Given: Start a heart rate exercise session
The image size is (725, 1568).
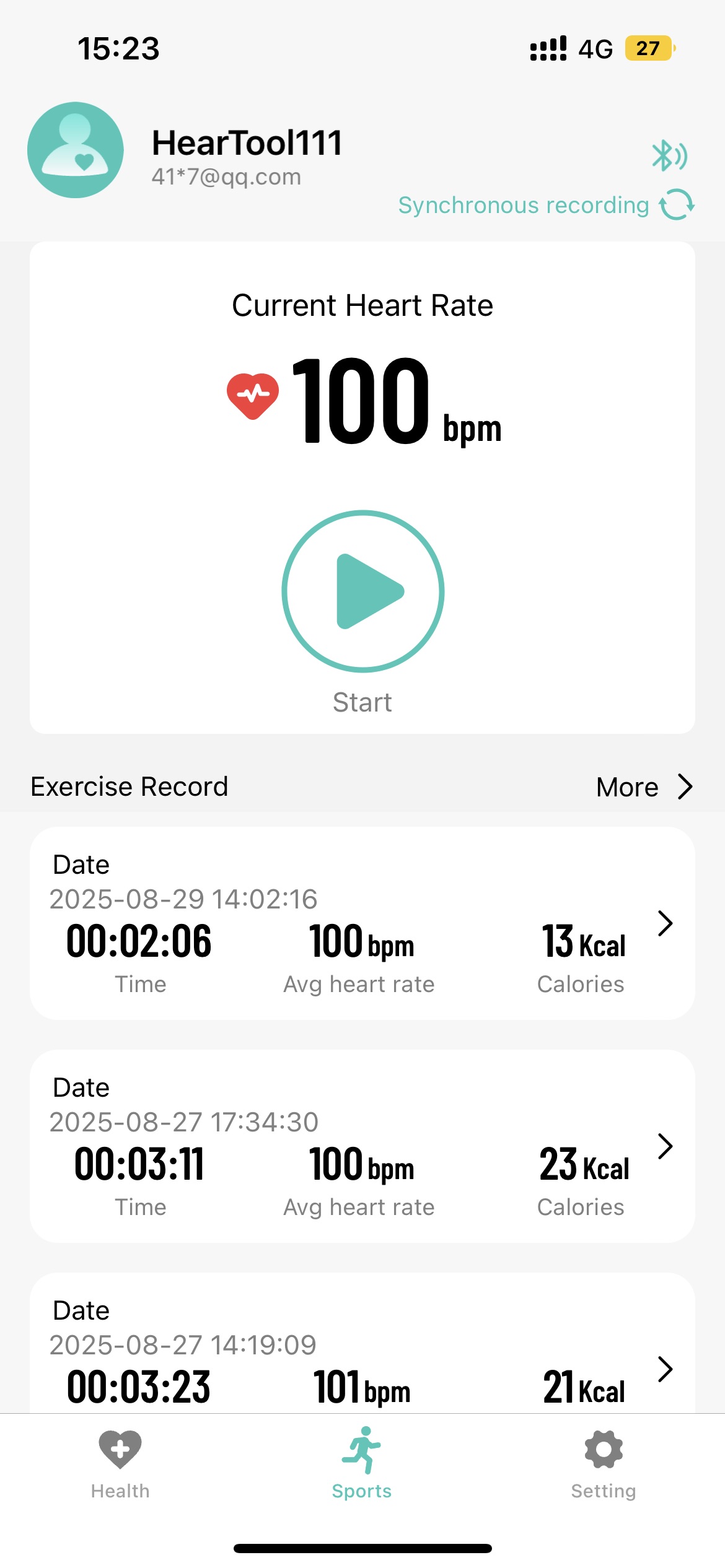Looking at the screenshot, I should click(x=362, y=591).
